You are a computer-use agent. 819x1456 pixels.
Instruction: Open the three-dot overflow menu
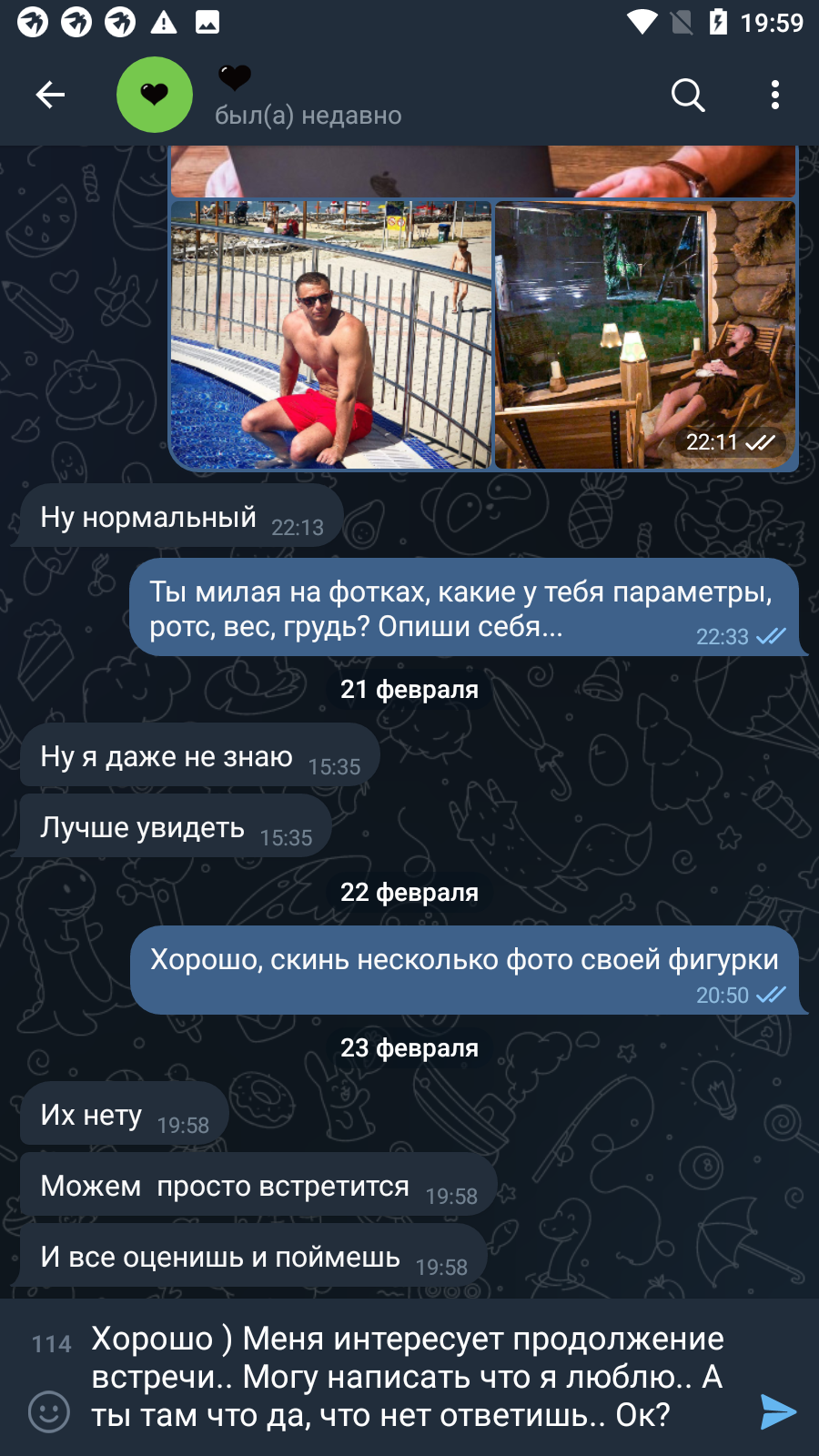[x=775, y=95]
